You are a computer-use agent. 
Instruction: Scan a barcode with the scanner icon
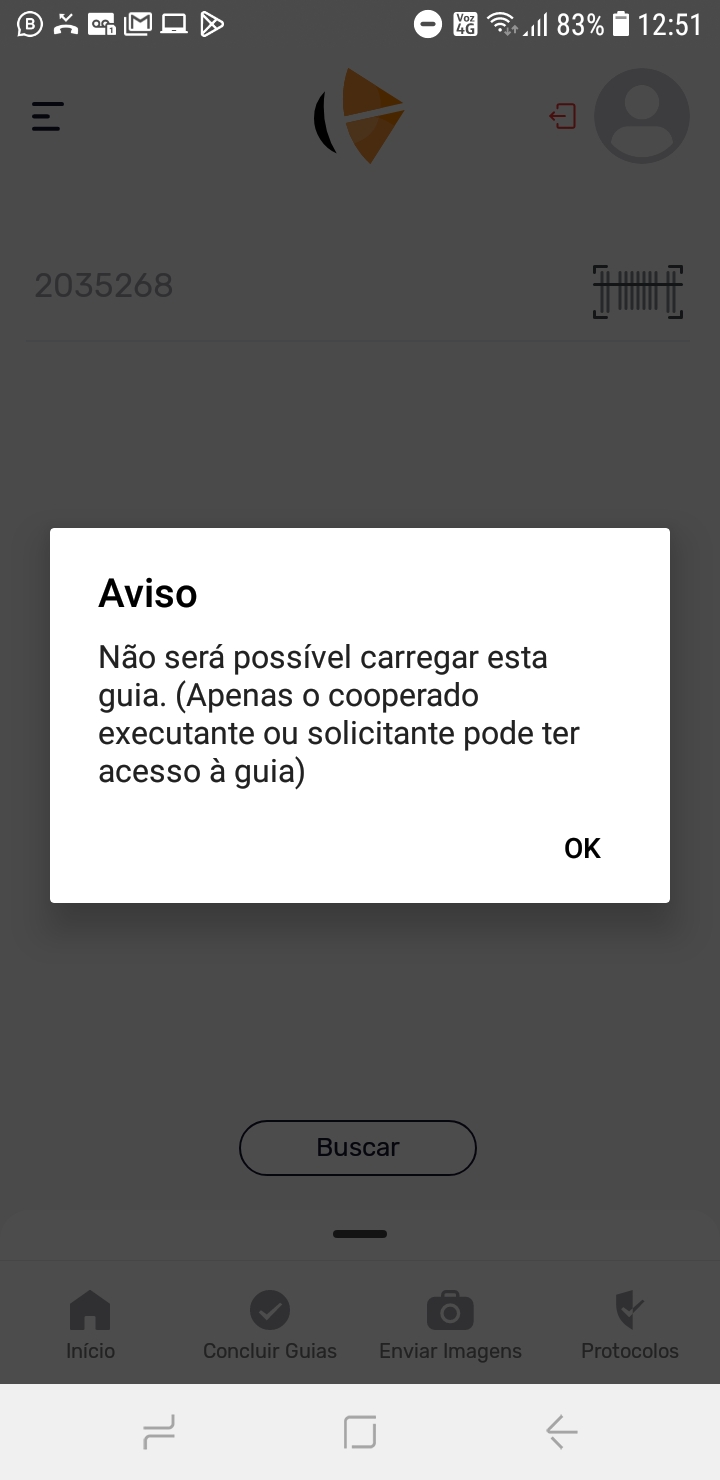(x=637, y=292)
